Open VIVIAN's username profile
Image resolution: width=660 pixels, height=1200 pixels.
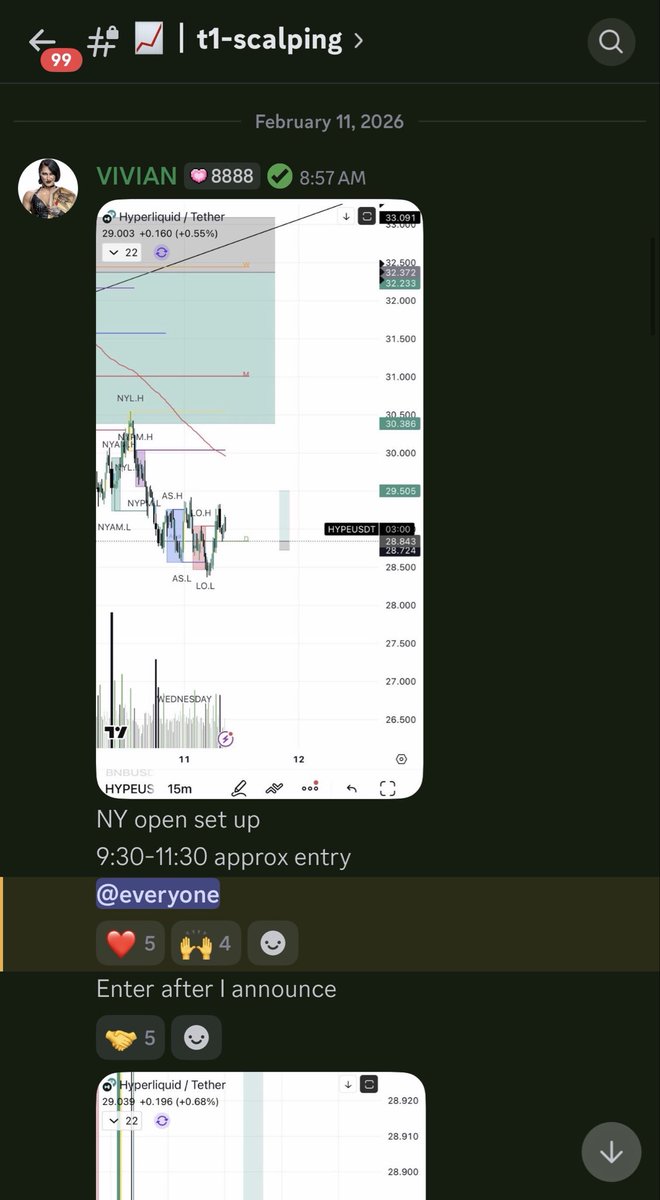tap(136, 177)
